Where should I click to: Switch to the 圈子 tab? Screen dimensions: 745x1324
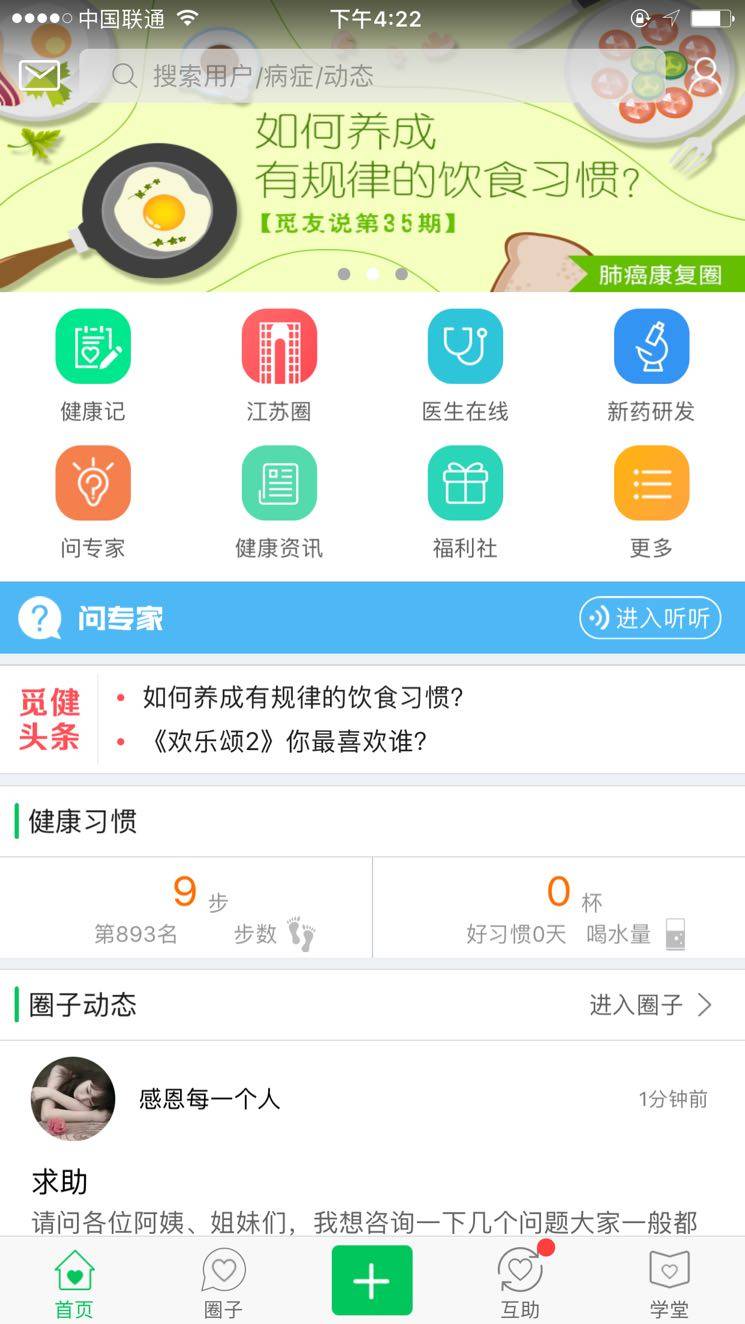(x=223, y=1283)
